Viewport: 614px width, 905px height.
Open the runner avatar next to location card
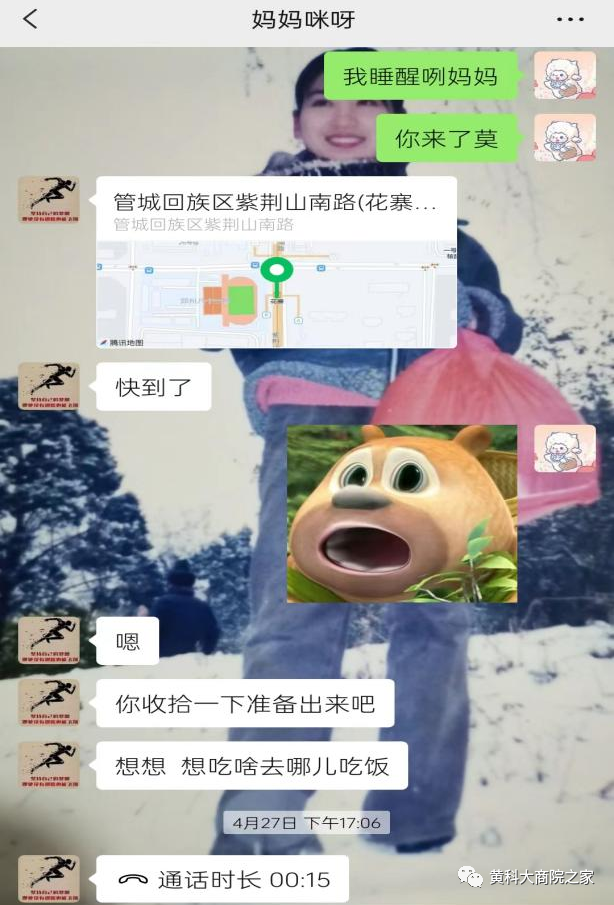click(49, 200)
